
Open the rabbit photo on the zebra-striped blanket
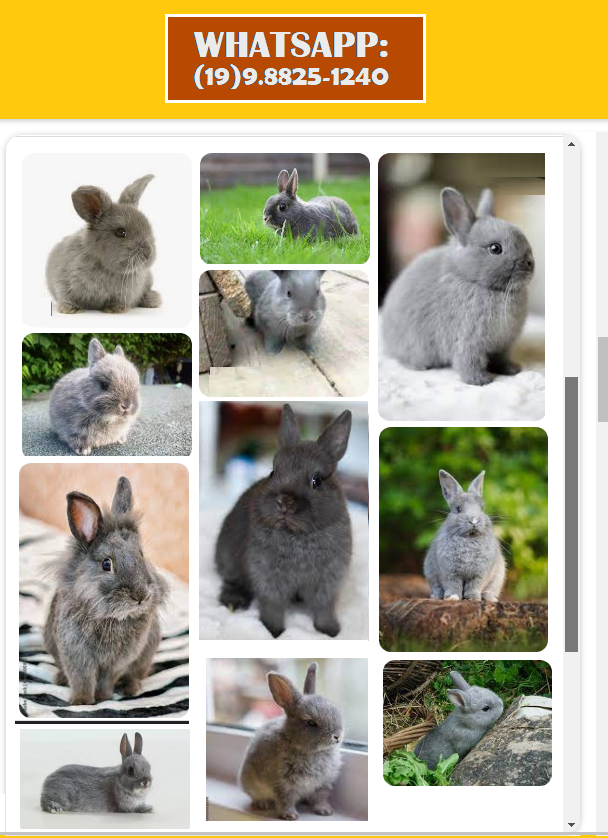tap(104, 590)
